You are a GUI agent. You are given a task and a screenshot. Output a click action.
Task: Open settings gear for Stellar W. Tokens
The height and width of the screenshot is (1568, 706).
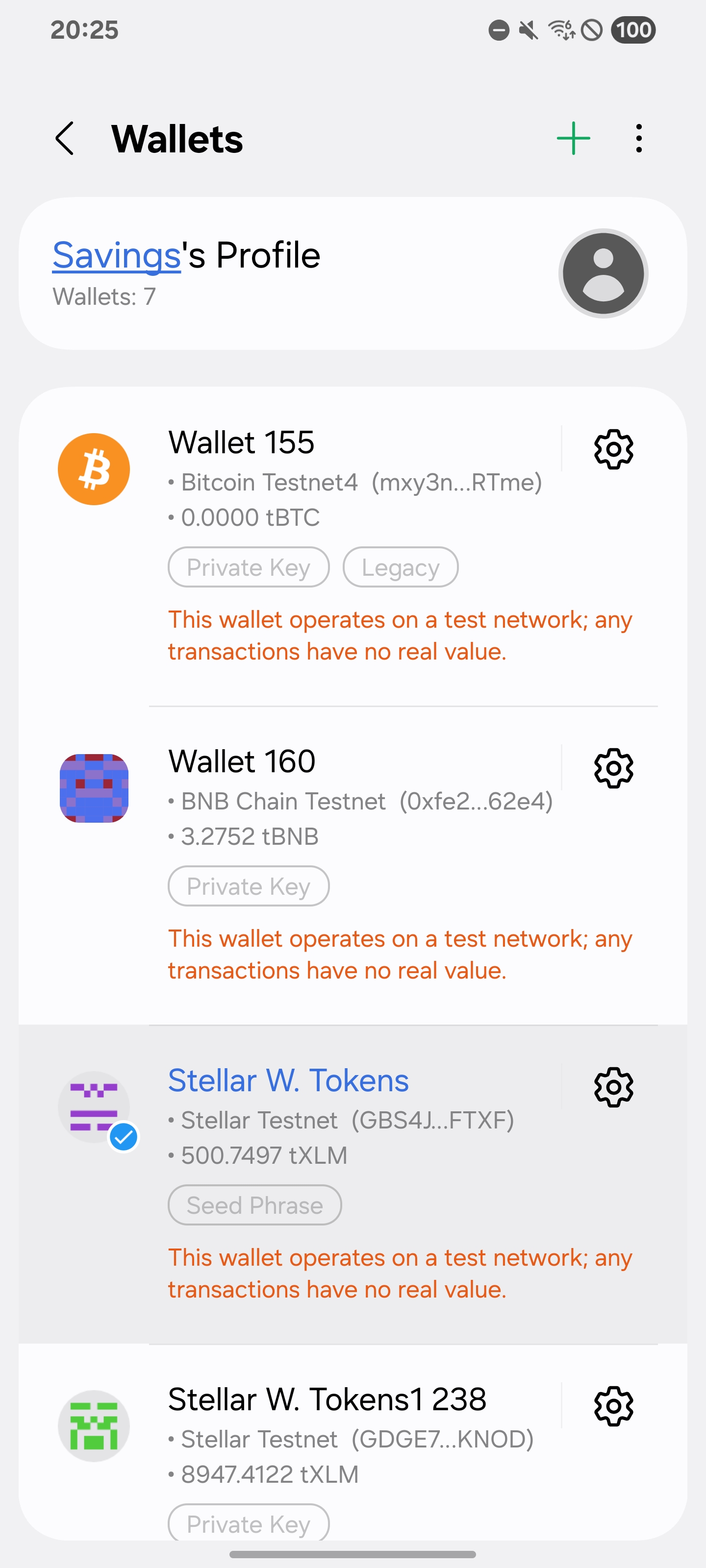[613, 1088]
